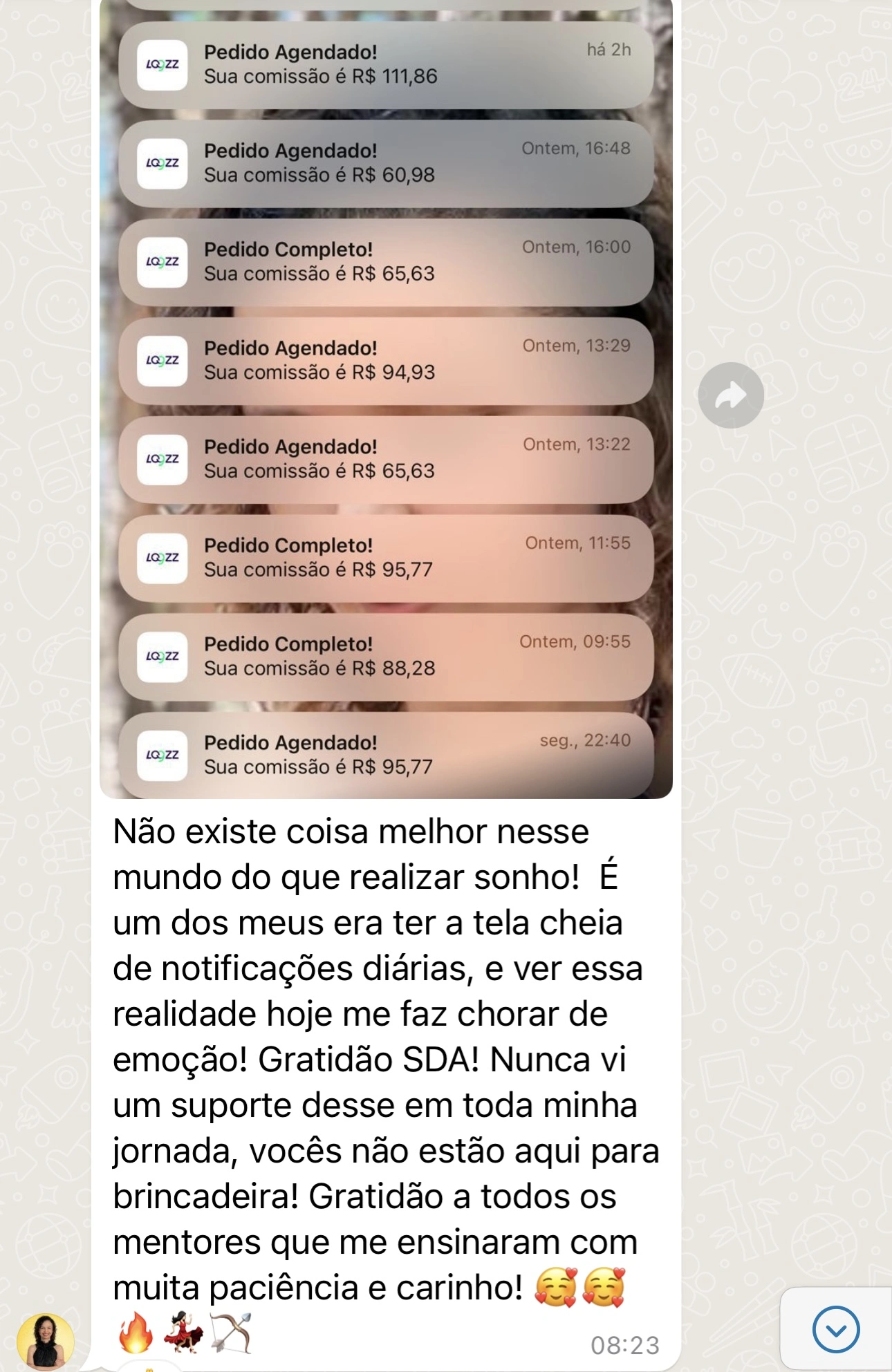Jump to the latest messages
892x1372 pixels.
pos(835,1328)
